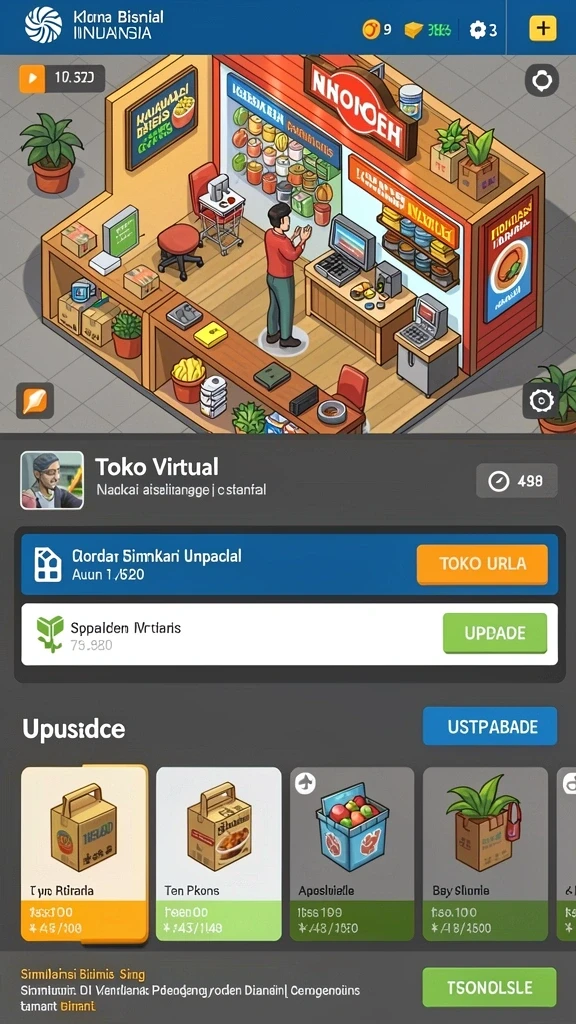Open the Toko Virtual profile avatar
This screenshot has height=1024, width=576.
[x=52, y=480]
